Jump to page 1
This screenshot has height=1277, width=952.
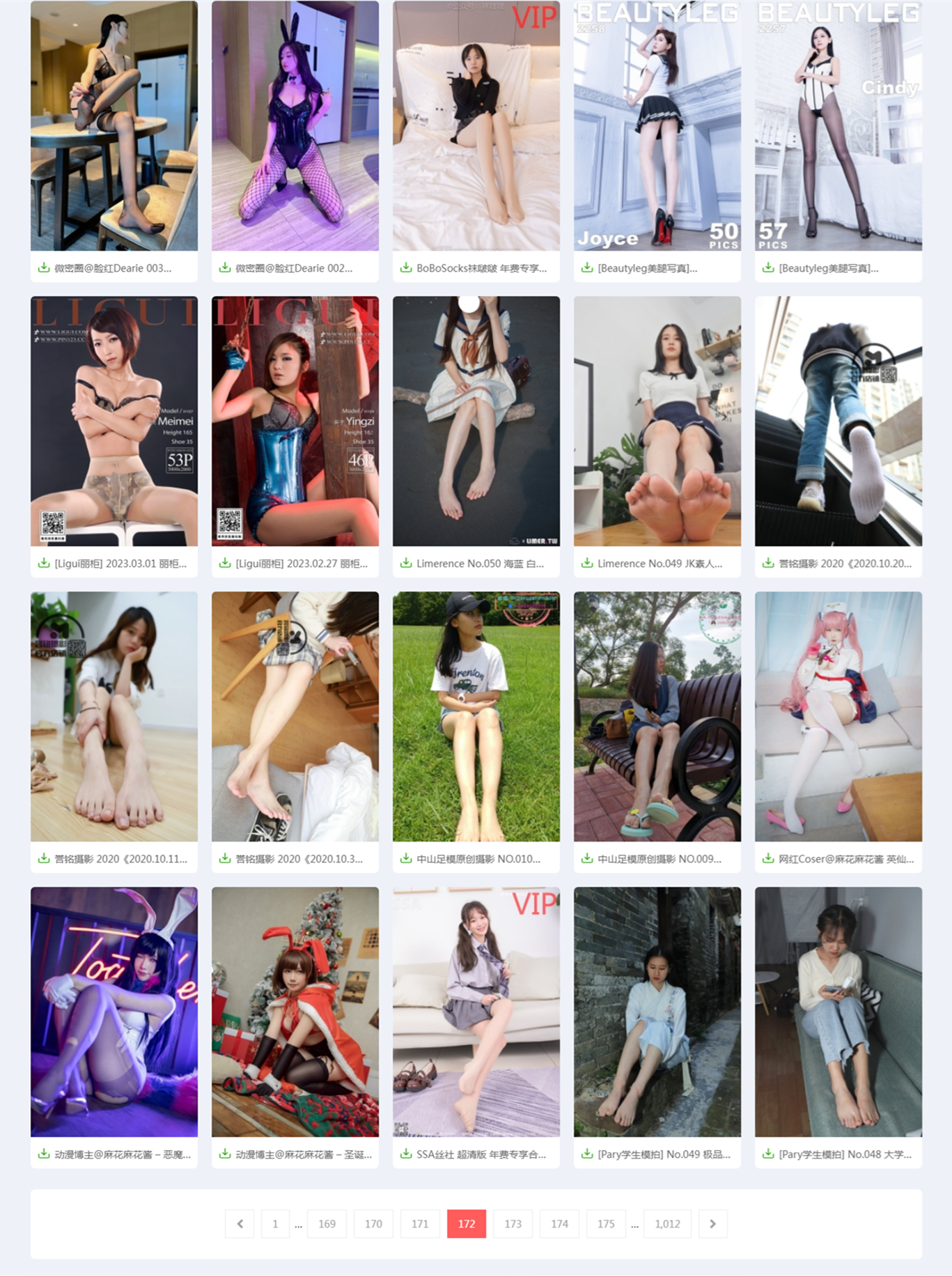pyautogui.click(x=275, y=1224)
